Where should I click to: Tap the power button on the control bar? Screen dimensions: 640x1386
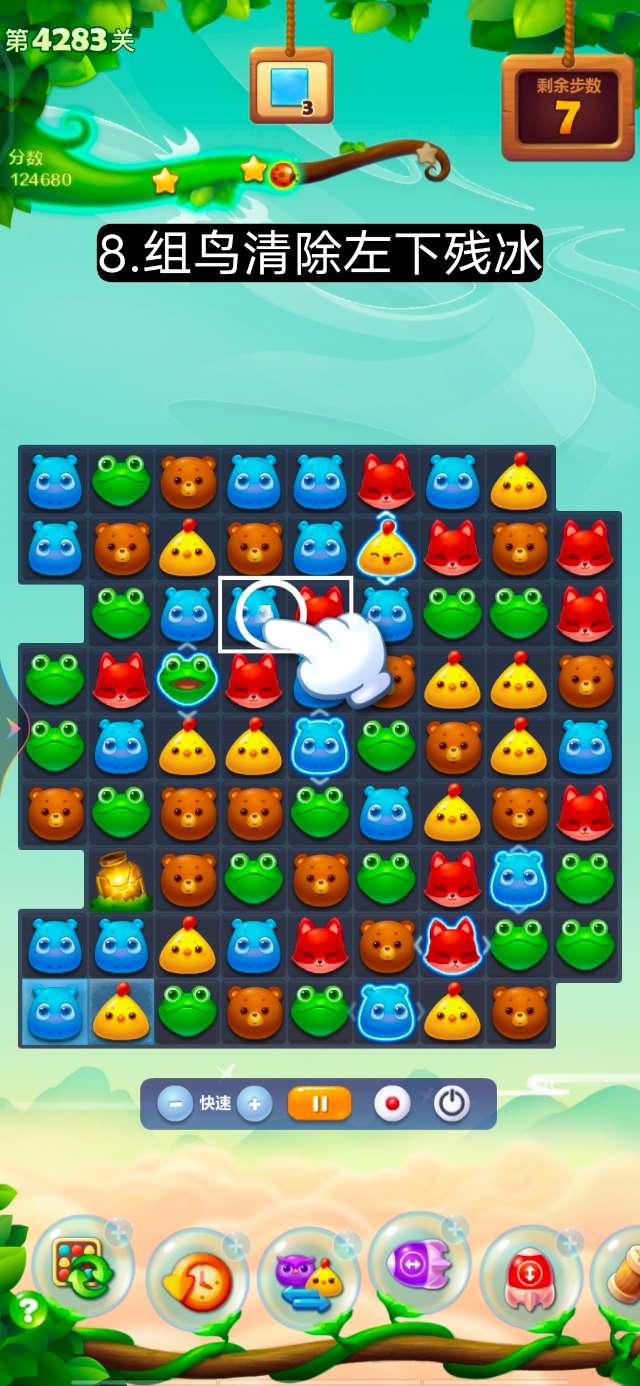click(x=452, y=1104)
